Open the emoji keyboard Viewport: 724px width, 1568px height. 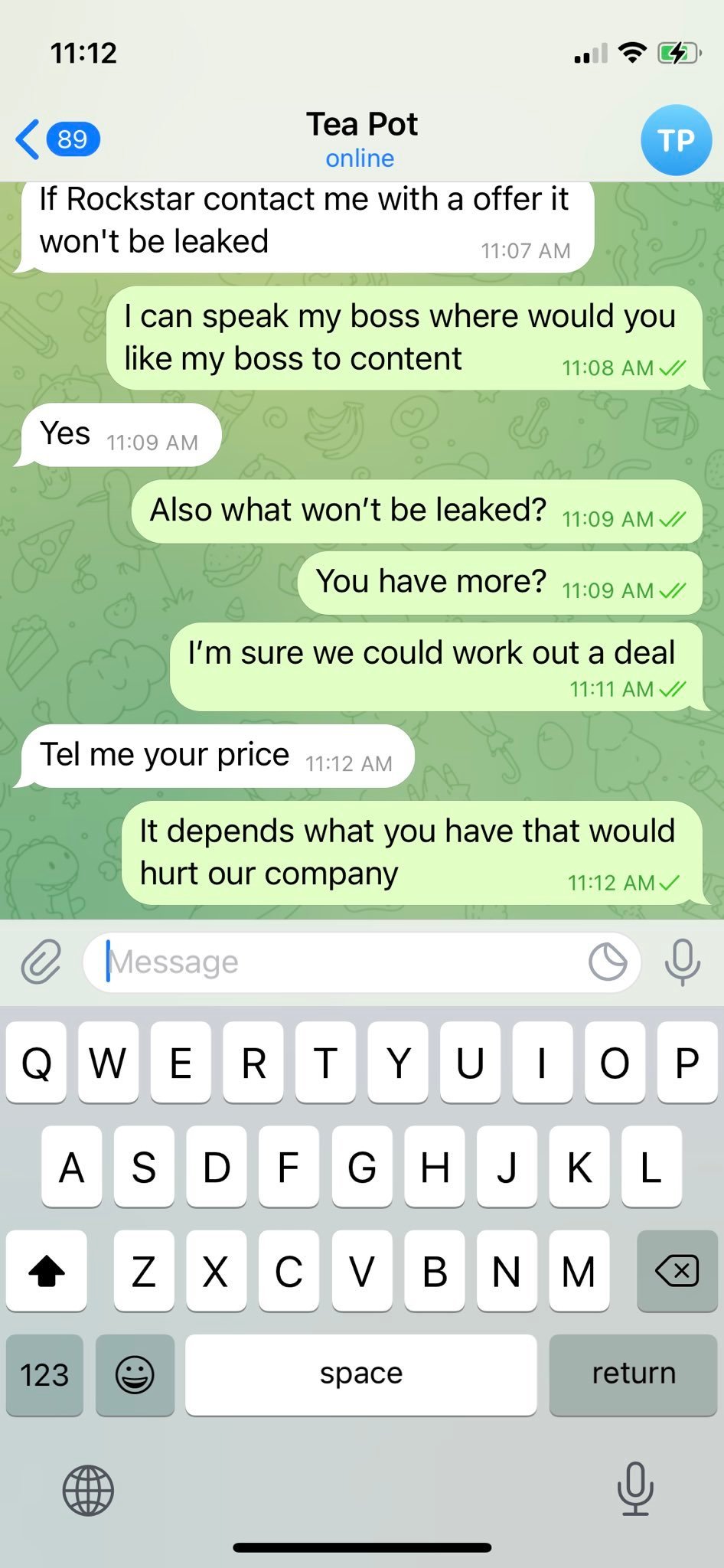point(135,1374)
